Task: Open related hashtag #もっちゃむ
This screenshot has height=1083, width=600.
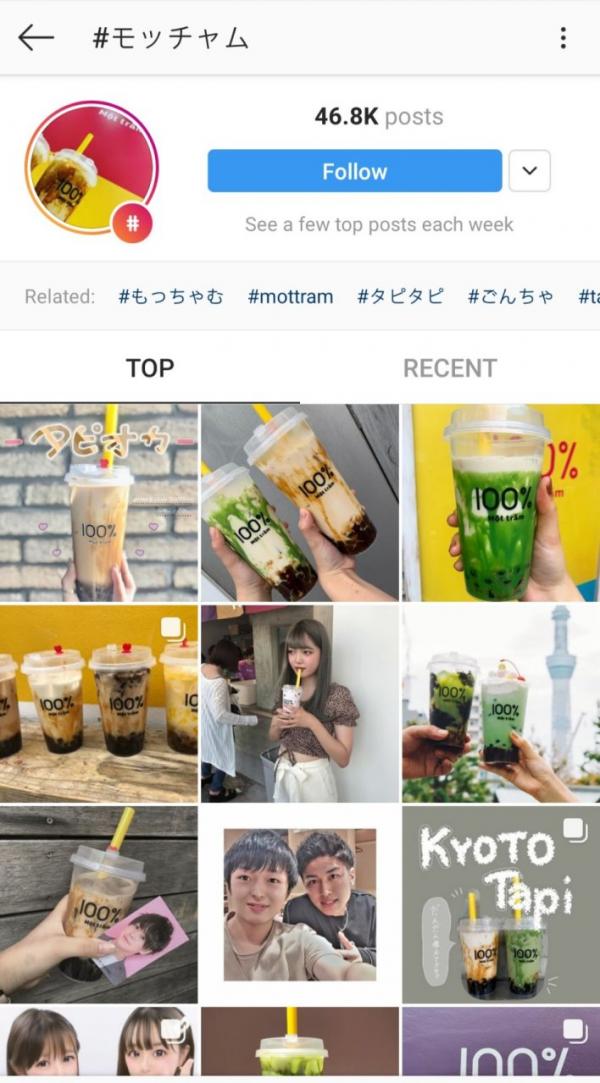Action: [171, 296]
